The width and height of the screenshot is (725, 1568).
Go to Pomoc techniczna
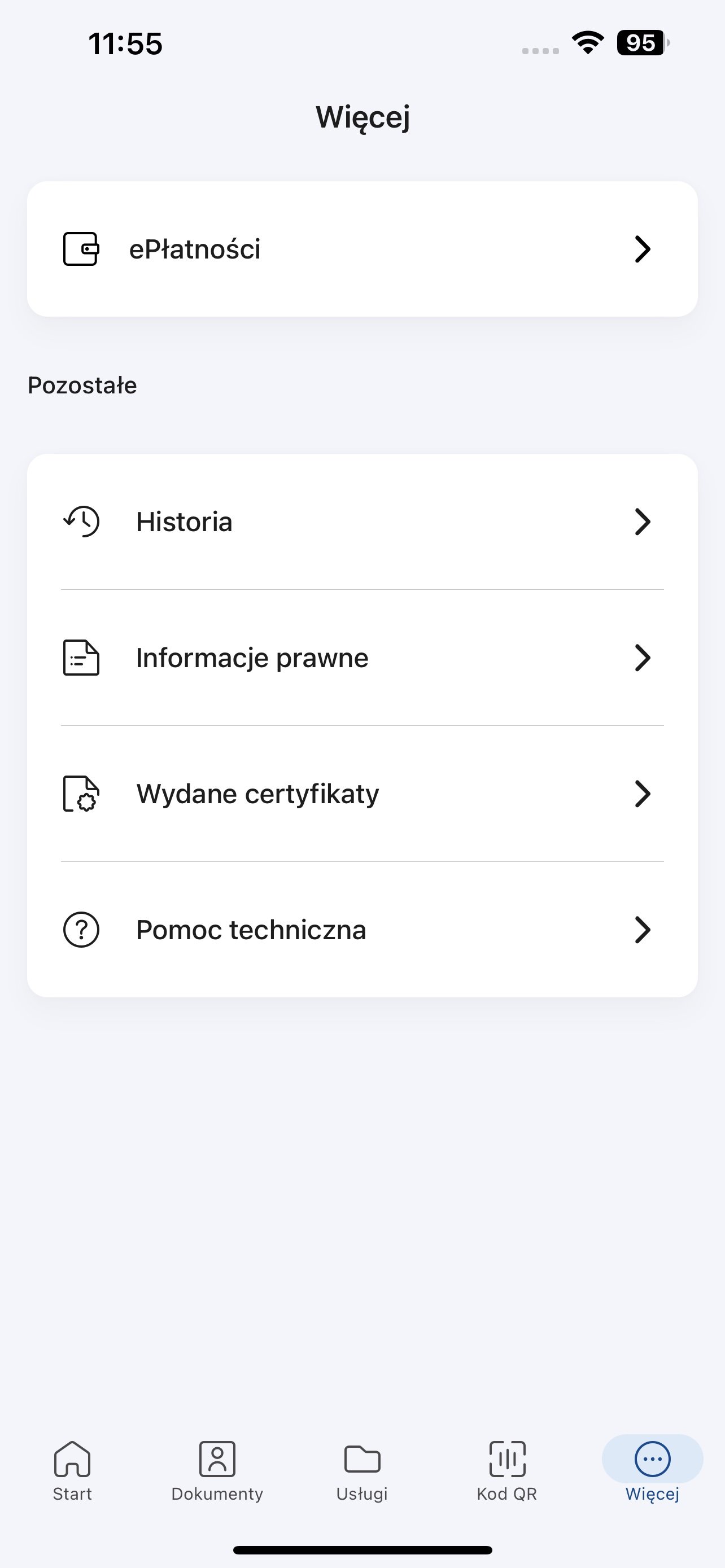(362, 930)
